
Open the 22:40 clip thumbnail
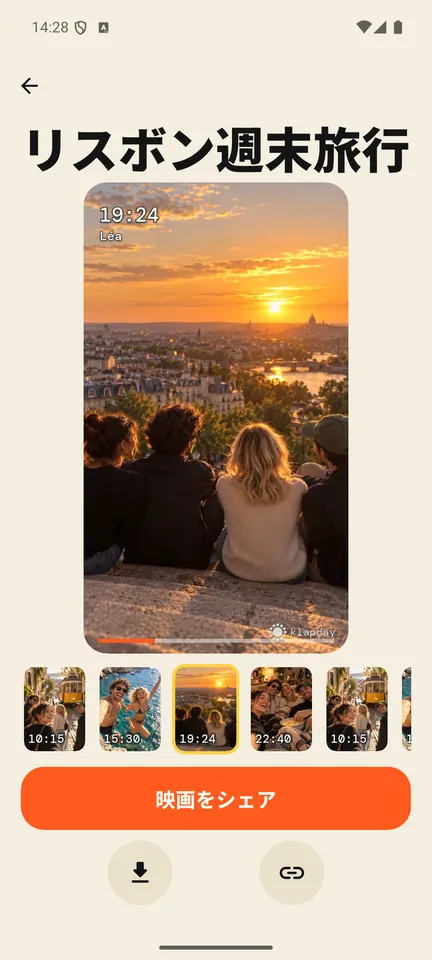click(281, 709)
